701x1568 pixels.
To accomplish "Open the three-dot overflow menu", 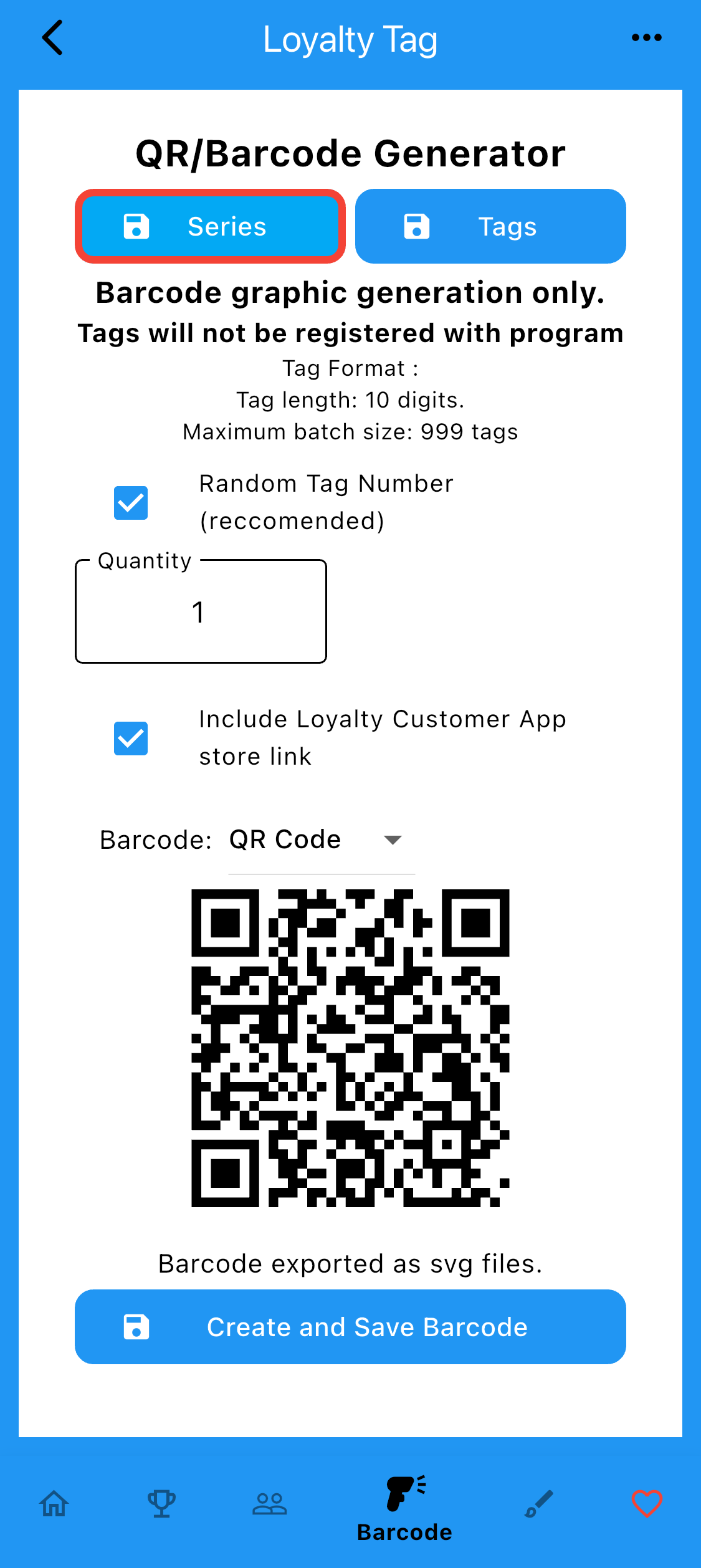I will (x=646, y=38).
